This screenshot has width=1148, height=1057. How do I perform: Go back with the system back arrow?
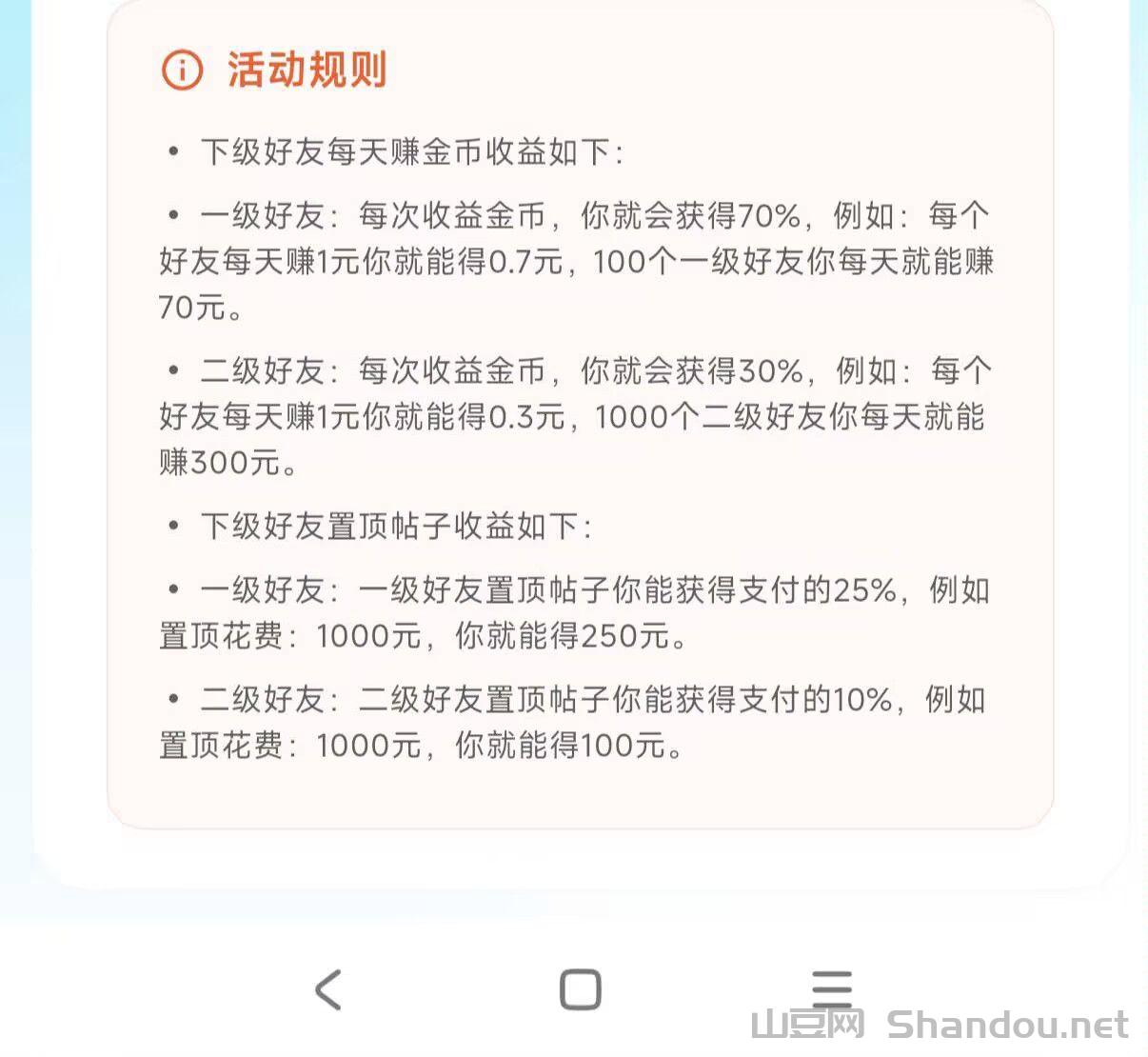pyautogui.click(x=328, y=990)
